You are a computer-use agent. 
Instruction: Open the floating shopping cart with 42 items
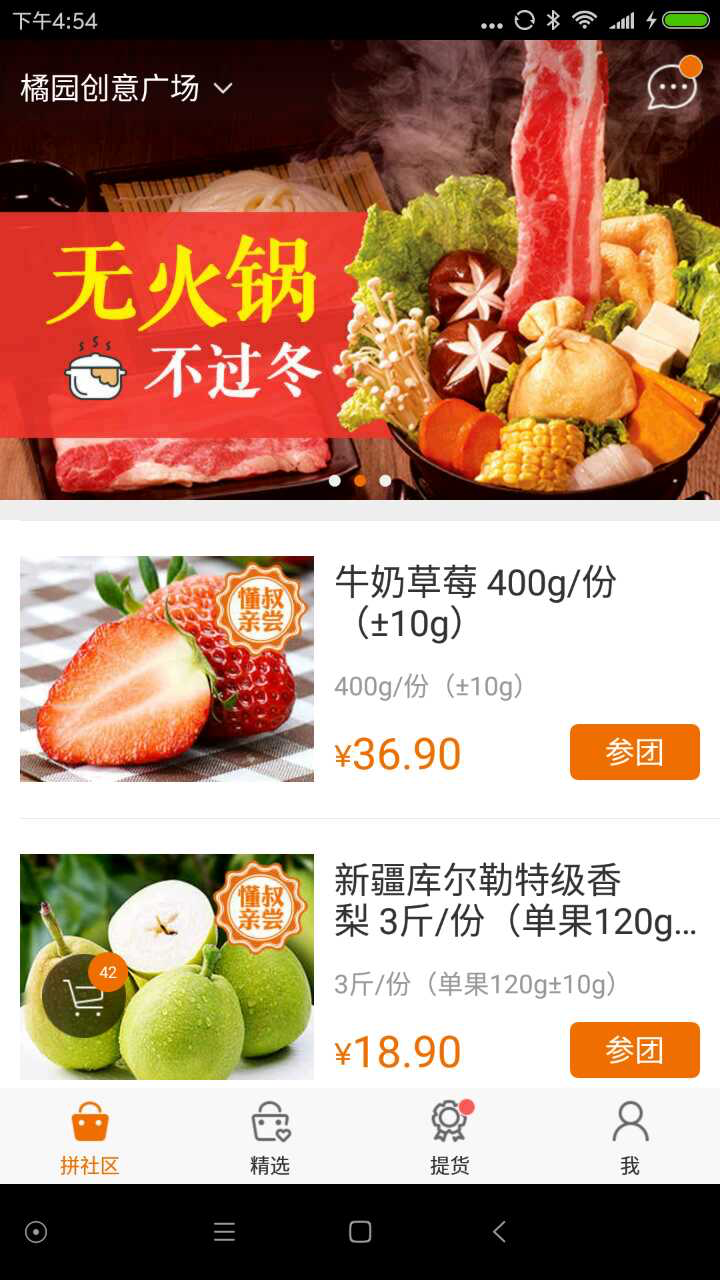click(x=84, y=996)
